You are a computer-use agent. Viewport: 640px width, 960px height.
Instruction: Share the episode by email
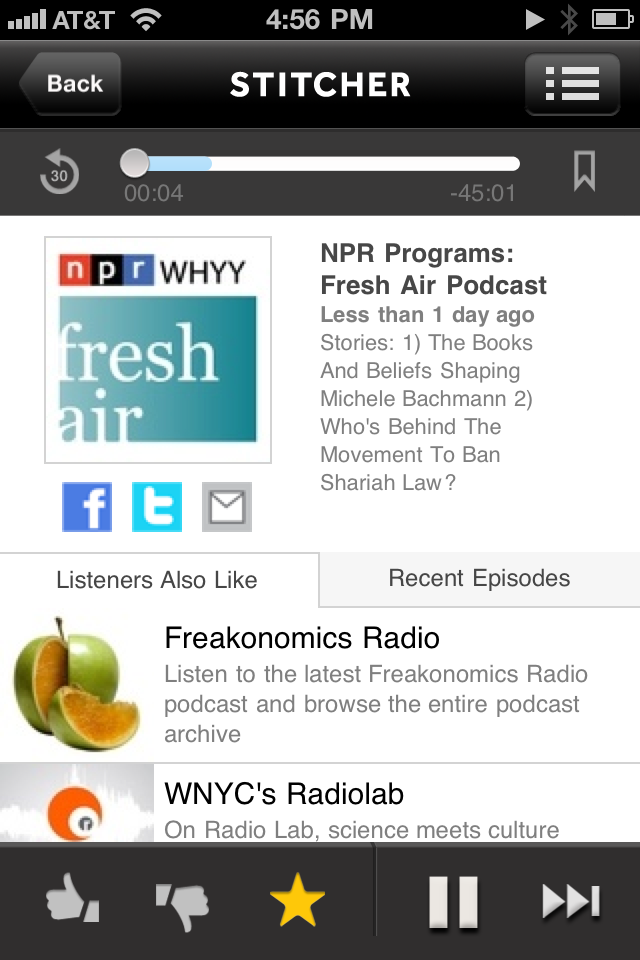(x=227, y=507)
